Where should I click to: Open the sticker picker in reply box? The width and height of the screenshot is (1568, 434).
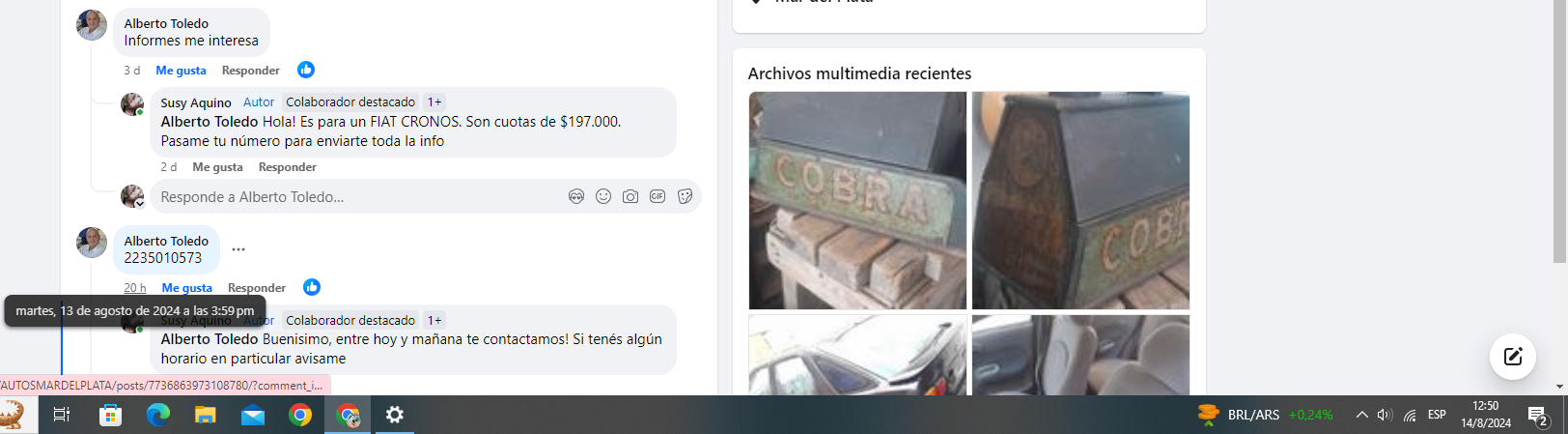tap(685, 197)
